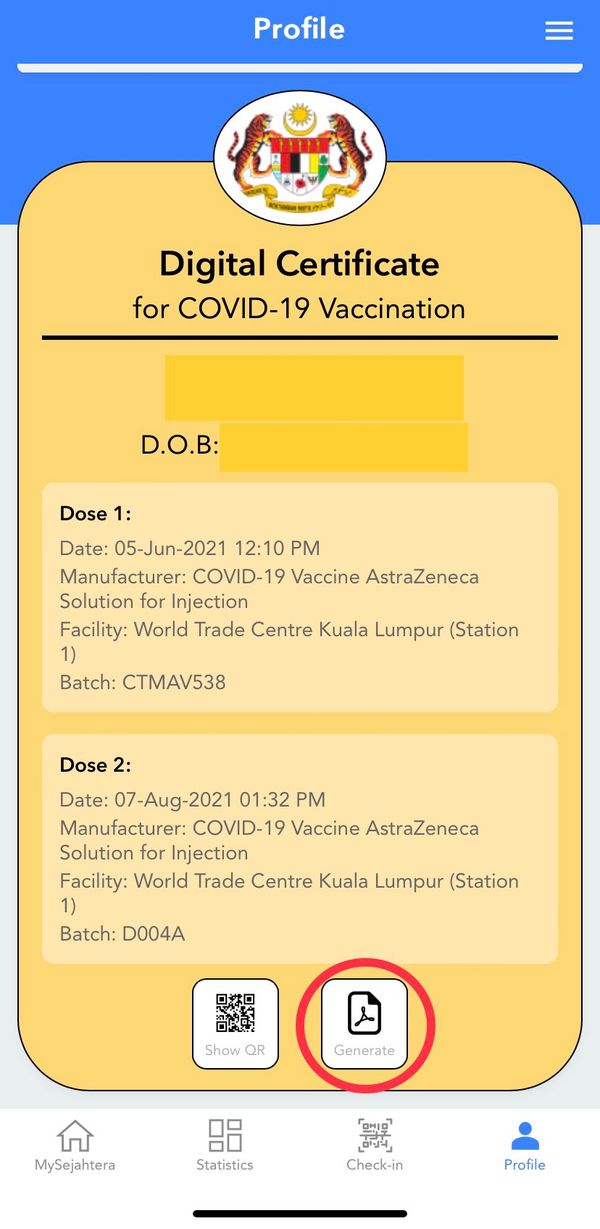Open the hamburger menu
The image size is (600, 1229).
point(558,30)
